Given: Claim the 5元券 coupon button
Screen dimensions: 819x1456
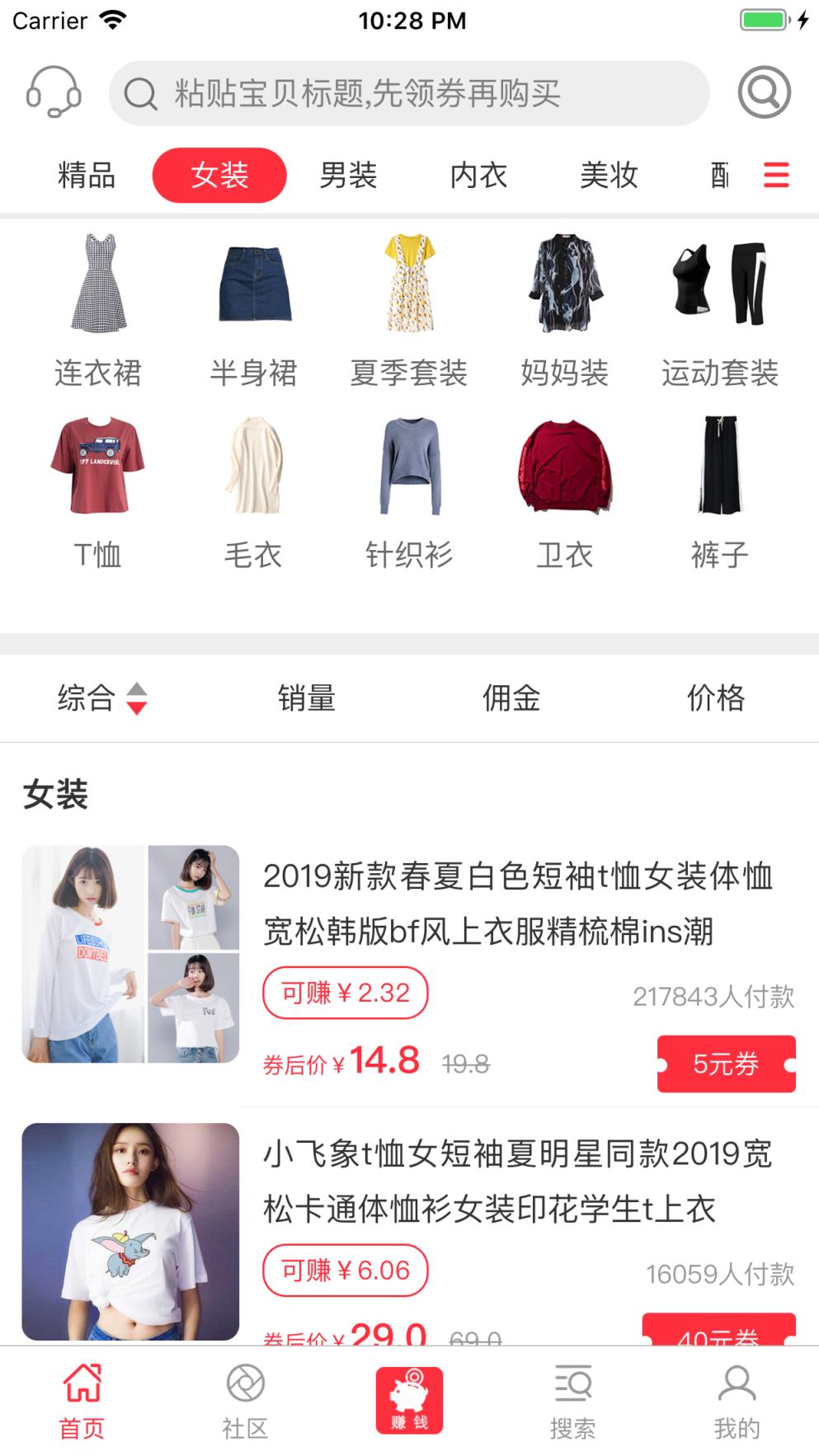Looking at the screenshot, I should tap(726, 1064).
